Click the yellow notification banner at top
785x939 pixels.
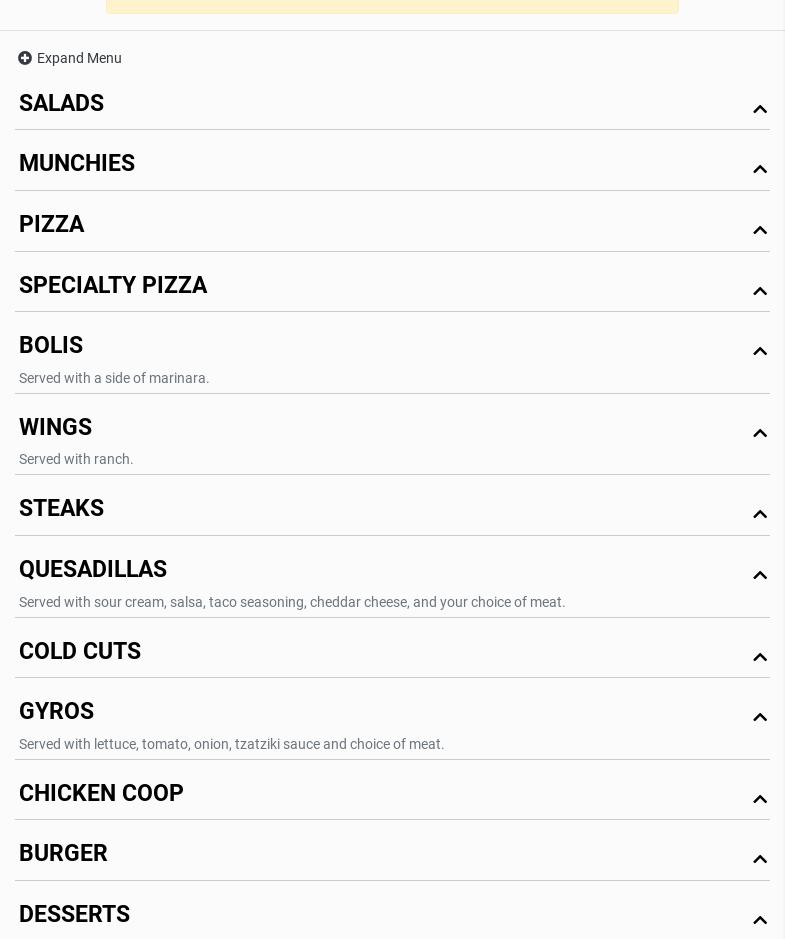(392, 4)
